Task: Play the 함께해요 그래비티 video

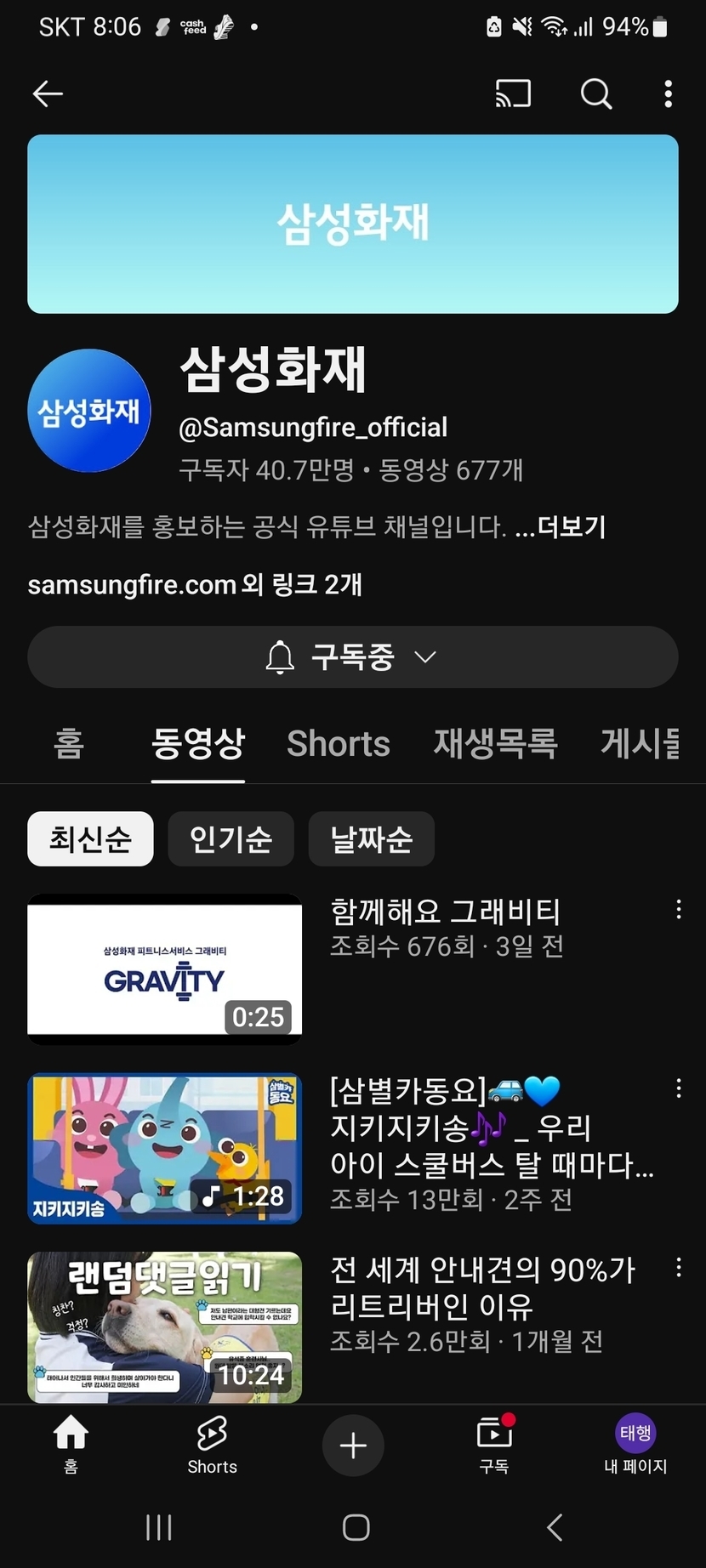Action: [x=164, y=969]
